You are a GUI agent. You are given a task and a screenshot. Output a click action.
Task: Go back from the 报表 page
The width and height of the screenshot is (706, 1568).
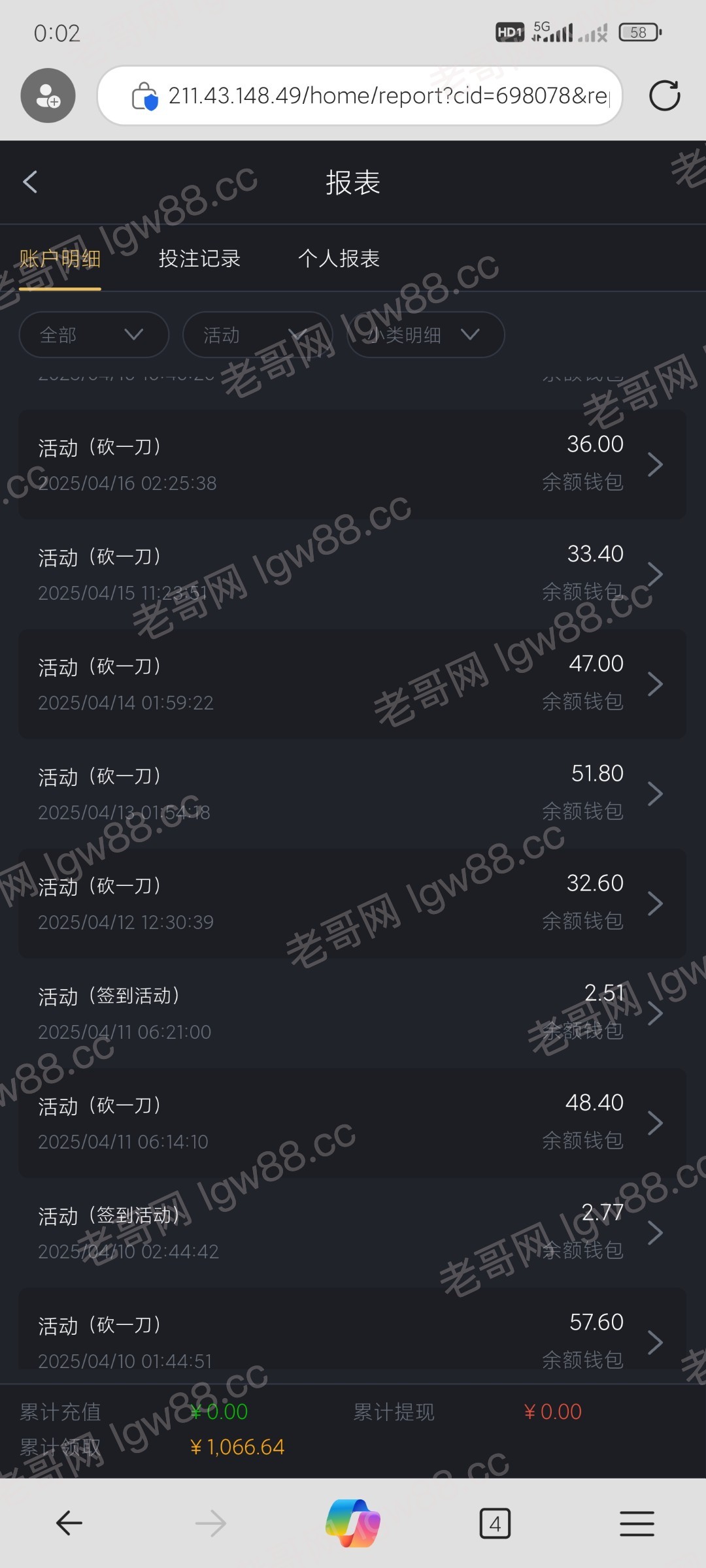click(30, 182)
